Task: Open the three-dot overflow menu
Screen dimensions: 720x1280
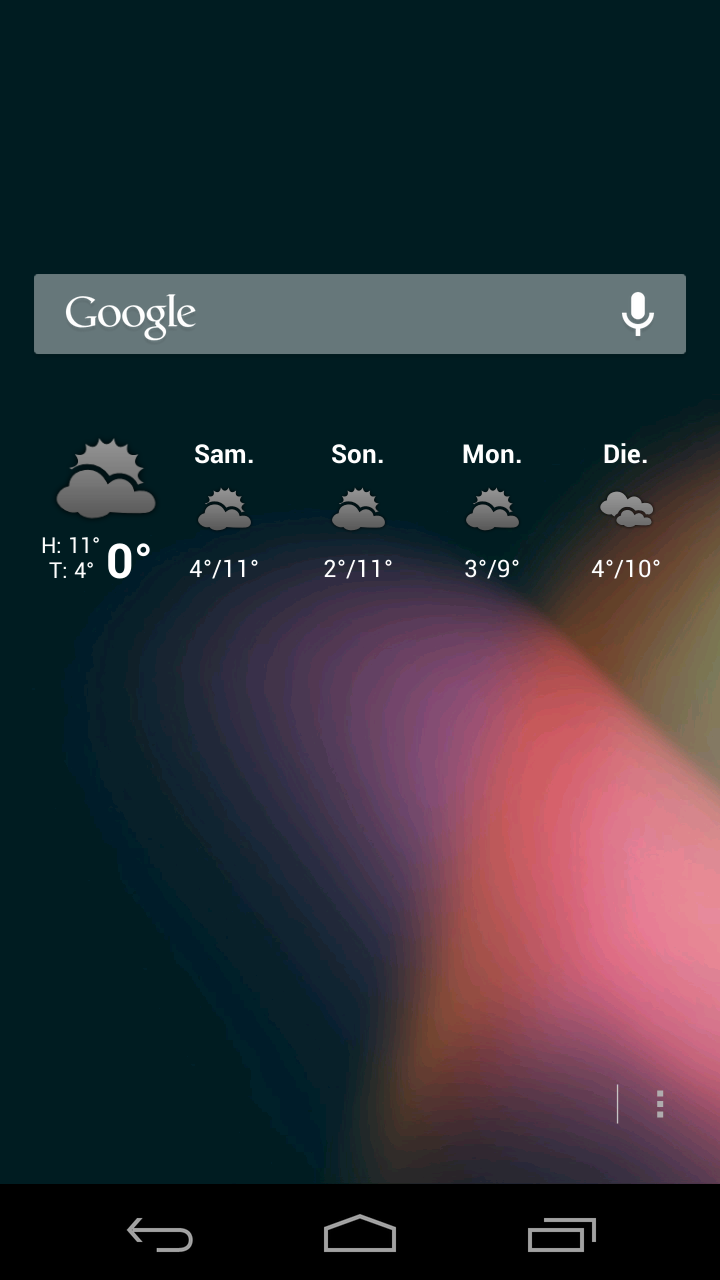Action: click(660, 1104)
